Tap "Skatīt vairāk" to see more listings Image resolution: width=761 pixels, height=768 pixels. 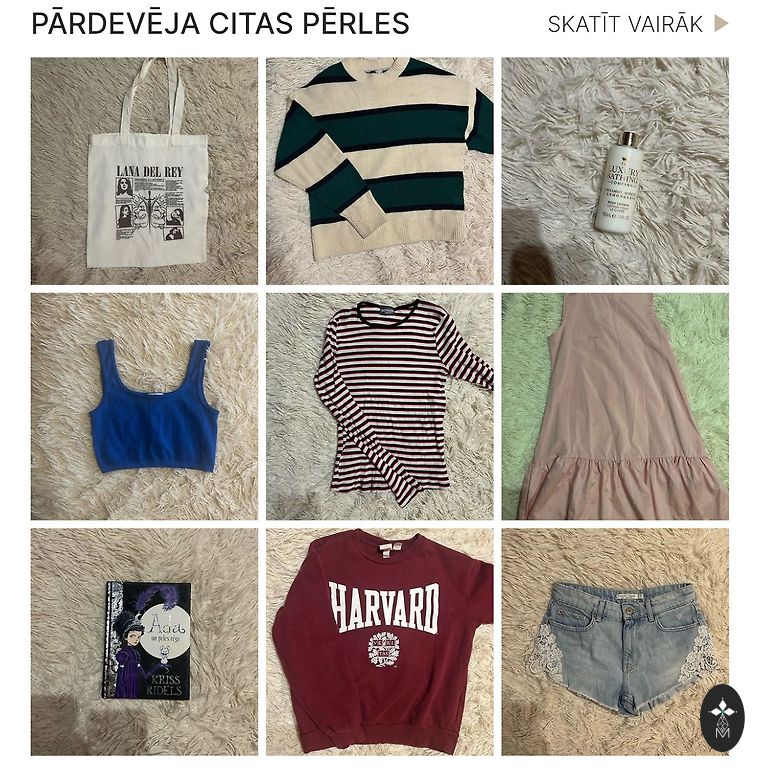[x=637, y=24]
